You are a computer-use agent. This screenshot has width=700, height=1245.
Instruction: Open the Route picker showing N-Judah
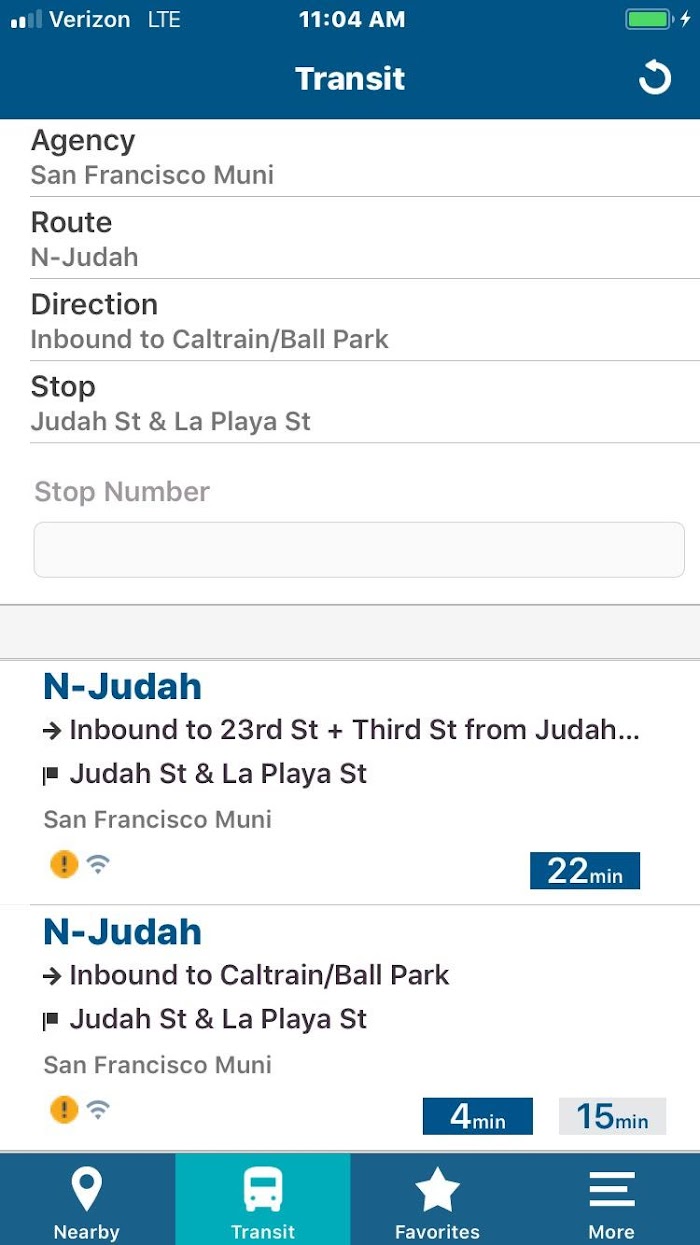[x=350, y=238]
